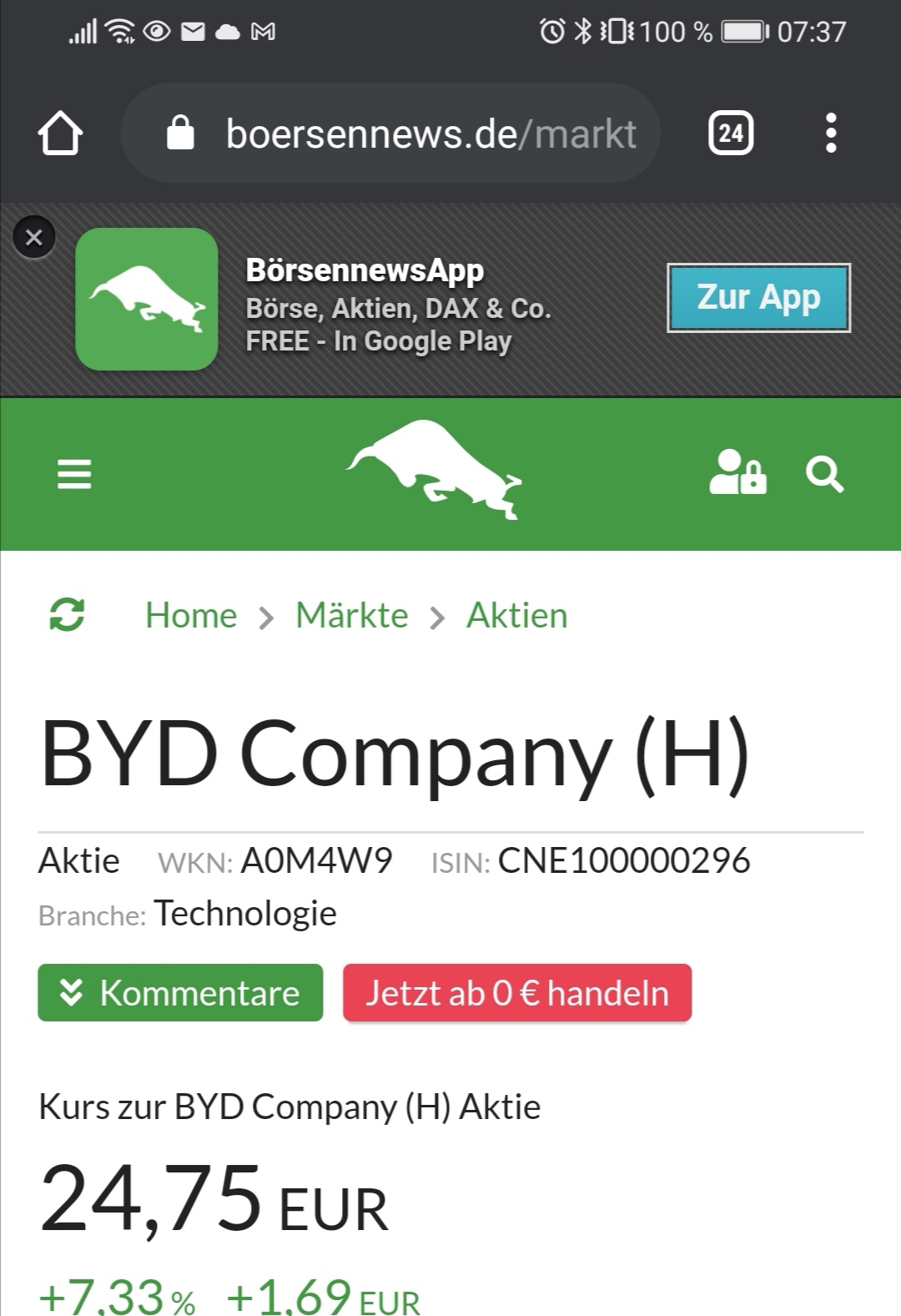The image size is (901, 1316).
Task: Tap 'Jetzt ab 0 € handeln'
Action: coord(517,993)
